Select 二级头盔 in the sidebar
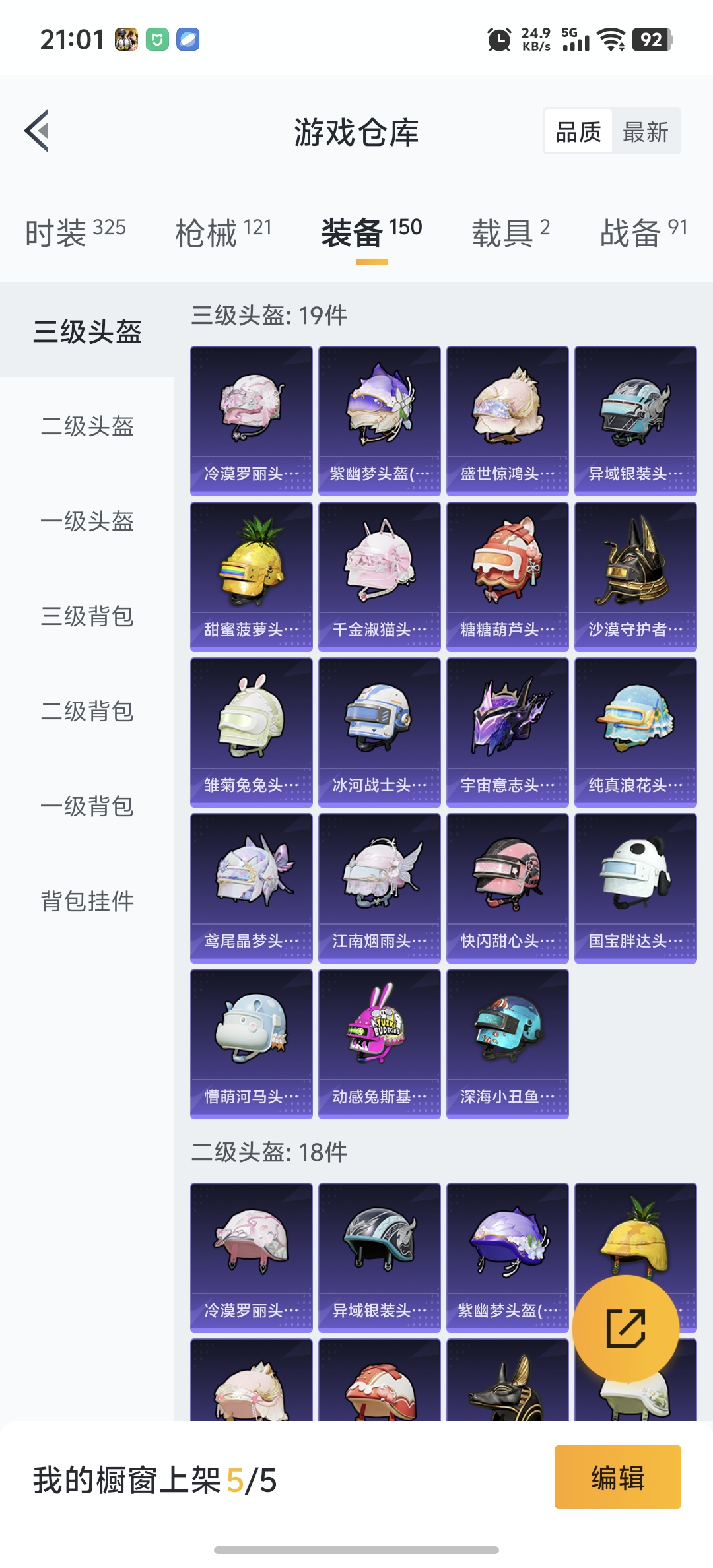The height and width of the screenshot is (1568, 713). (87, 426)
